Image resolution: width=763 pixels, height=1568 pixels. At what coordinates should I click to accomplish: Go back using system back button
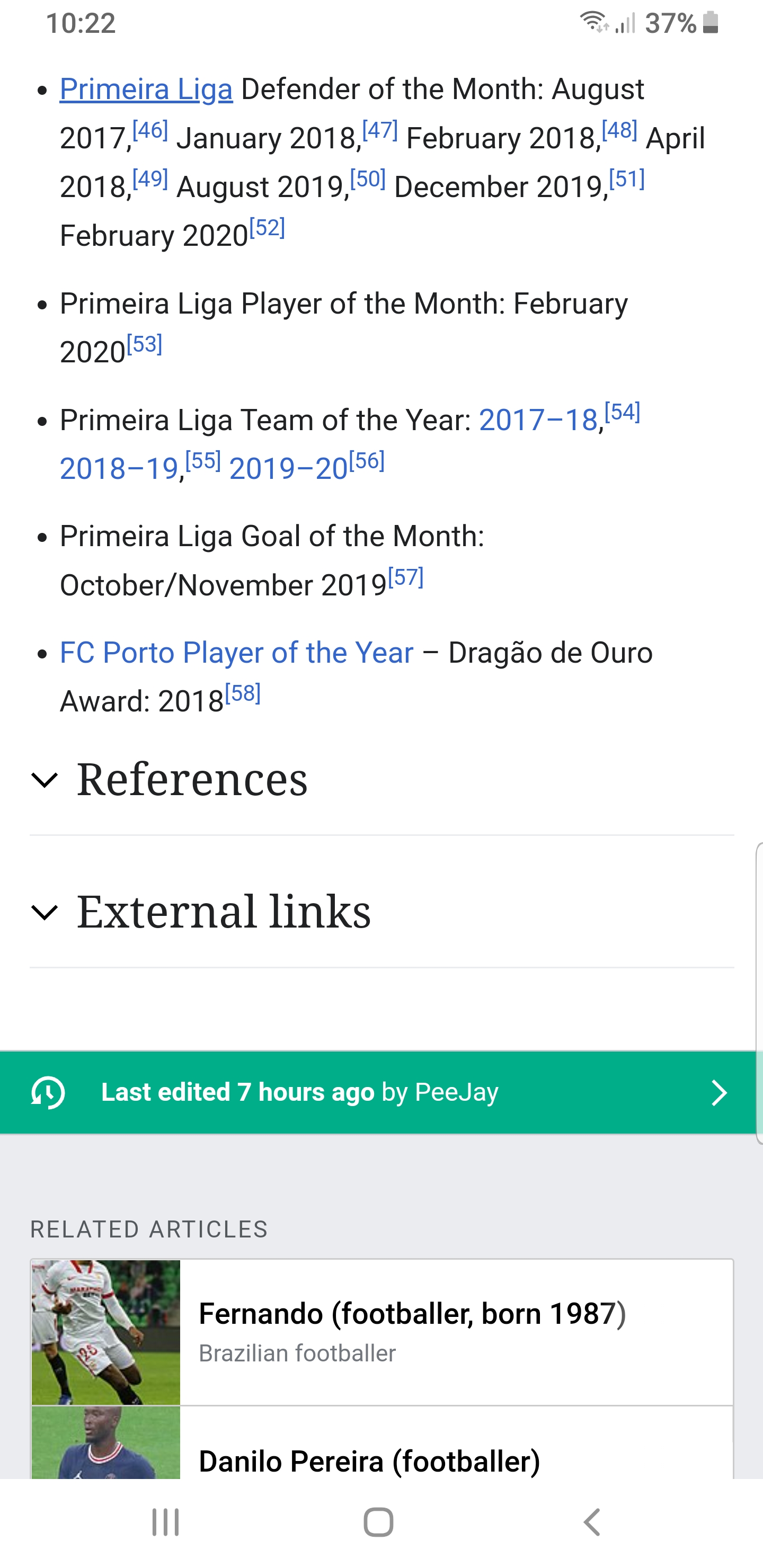pos(591,1522)
